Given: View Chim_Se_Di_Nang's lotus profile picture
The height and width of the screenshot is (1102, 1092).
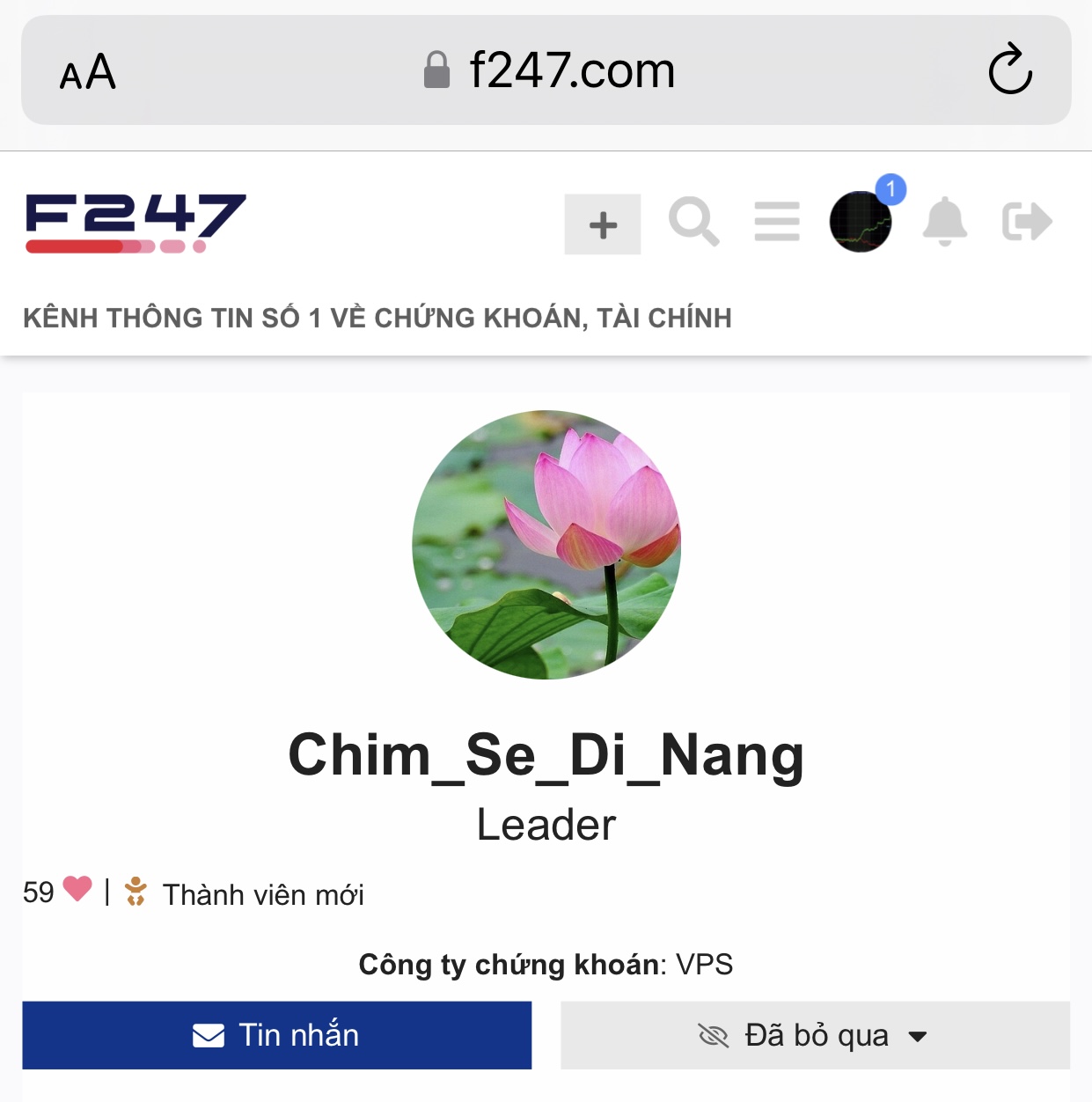Looking at the screenshot, I should pos(546,545).
